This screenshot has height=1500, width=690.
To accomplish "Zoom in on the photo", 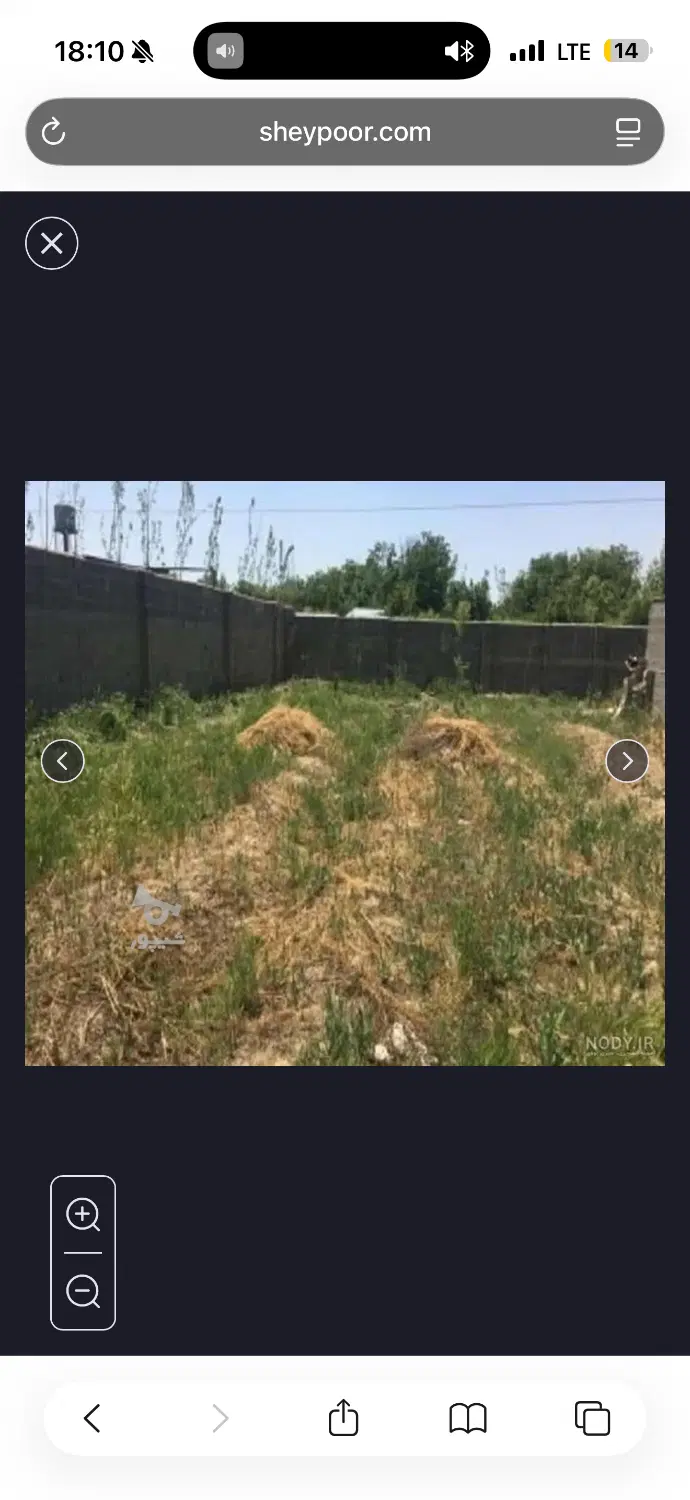I will tap(83, 1214).
